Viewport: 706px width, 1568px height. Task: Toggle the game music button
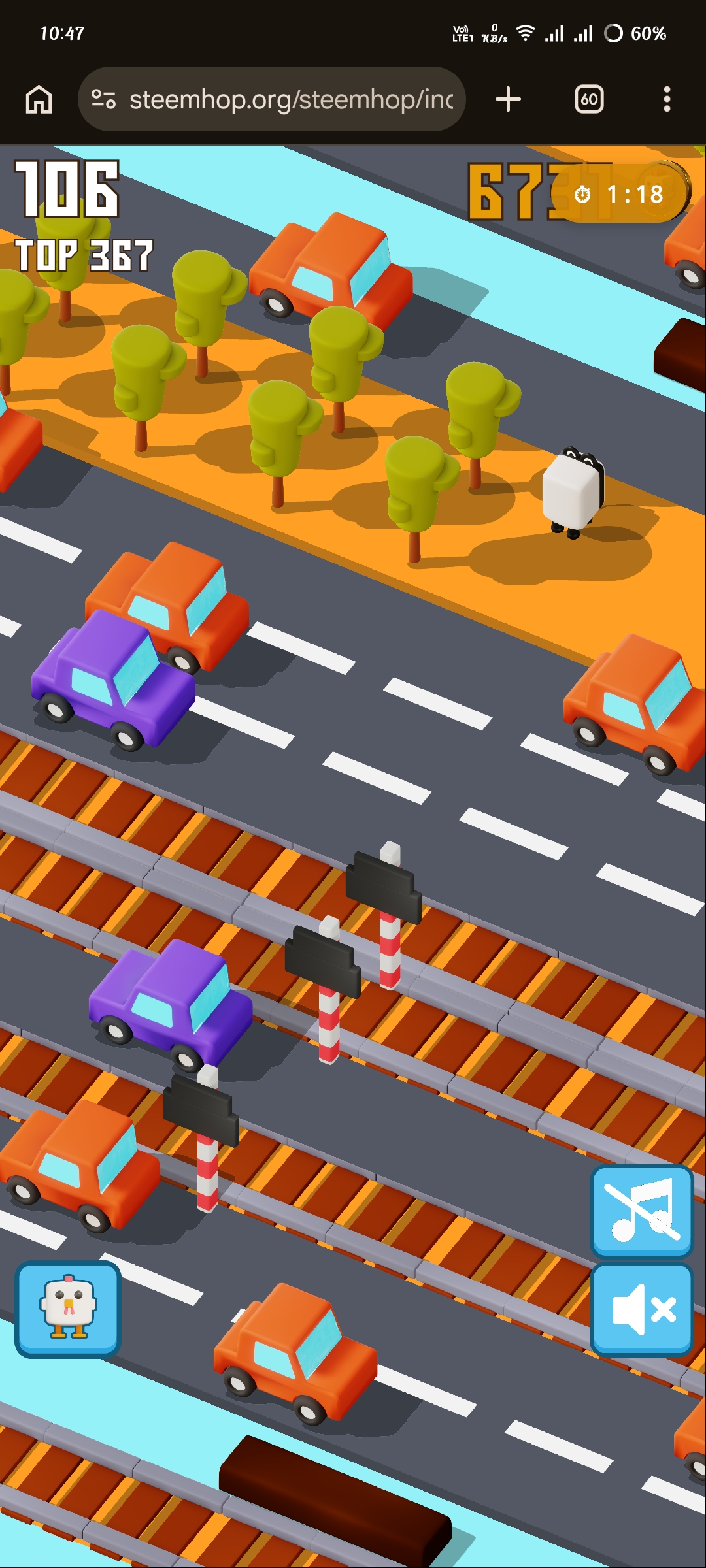pos(642,1212)
